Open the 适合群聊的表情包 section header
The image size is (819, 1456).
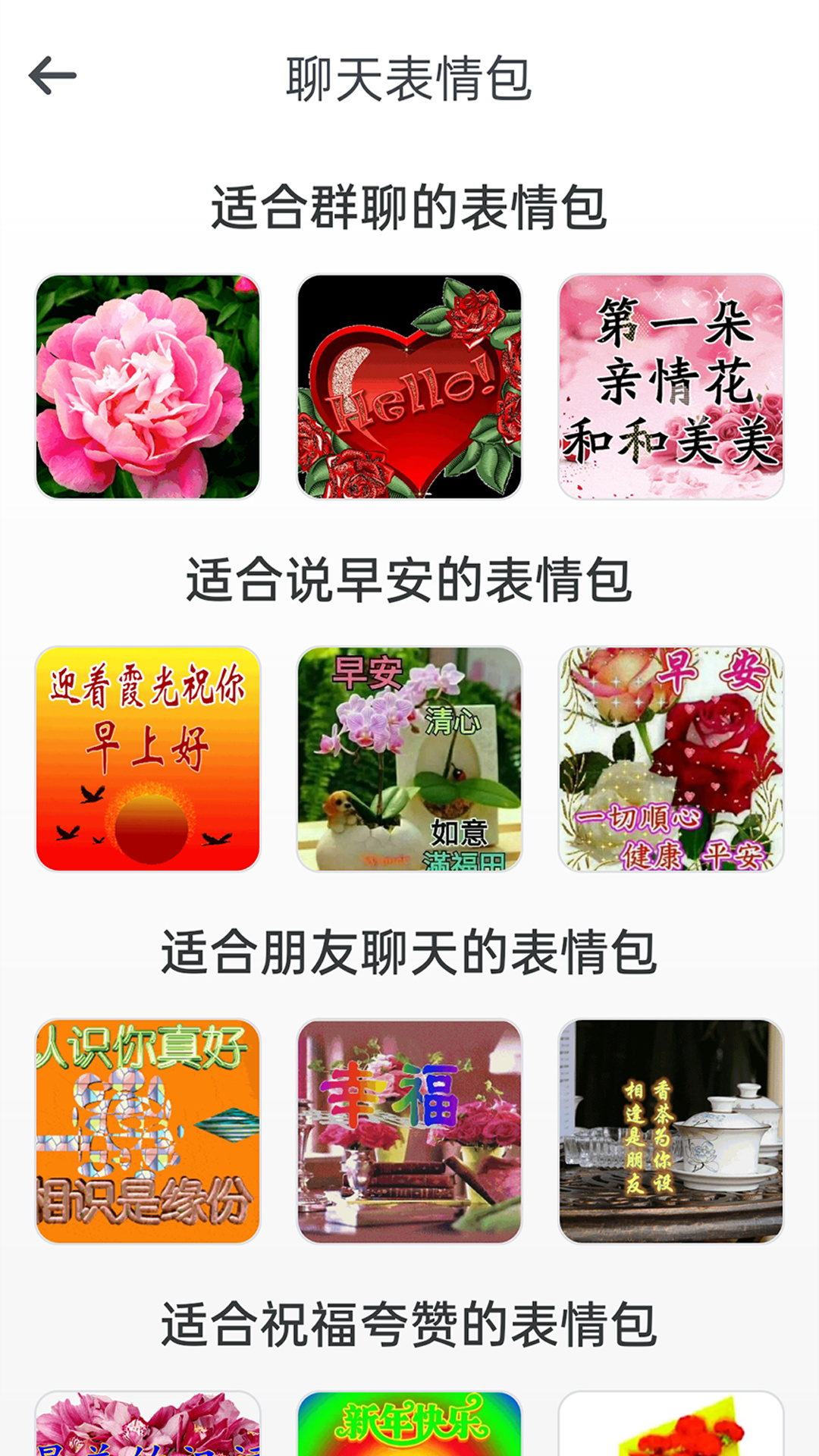click(409, 203)
